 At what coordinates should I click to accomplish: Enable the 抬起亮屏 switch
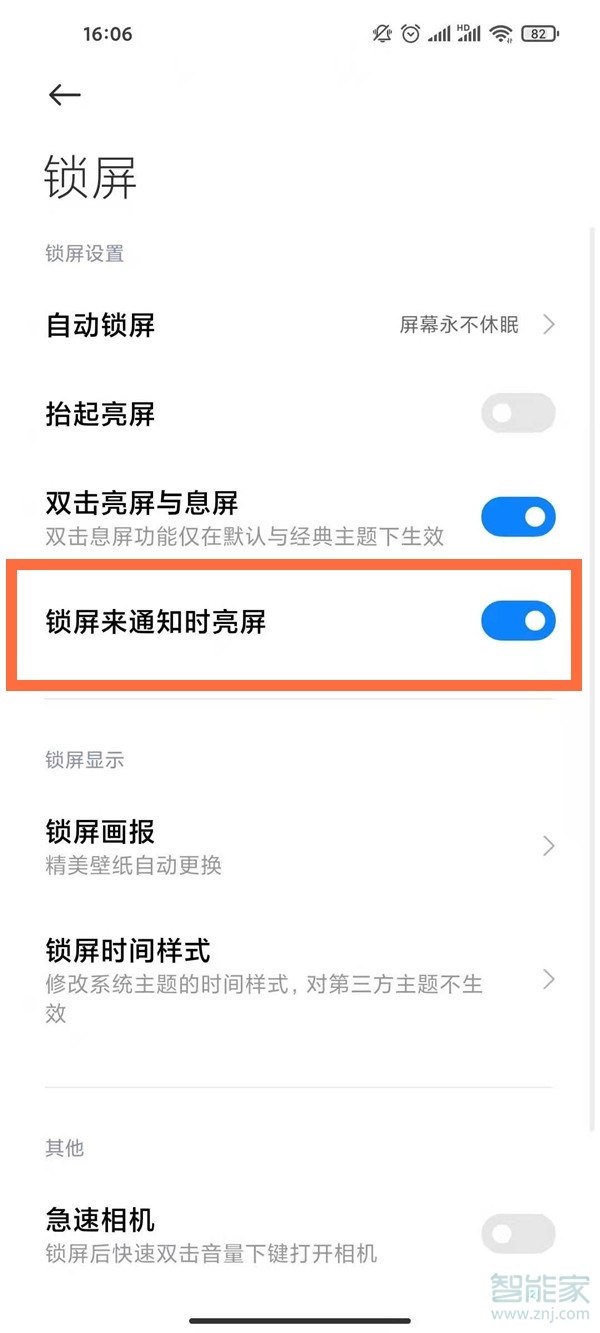[517, 413]
